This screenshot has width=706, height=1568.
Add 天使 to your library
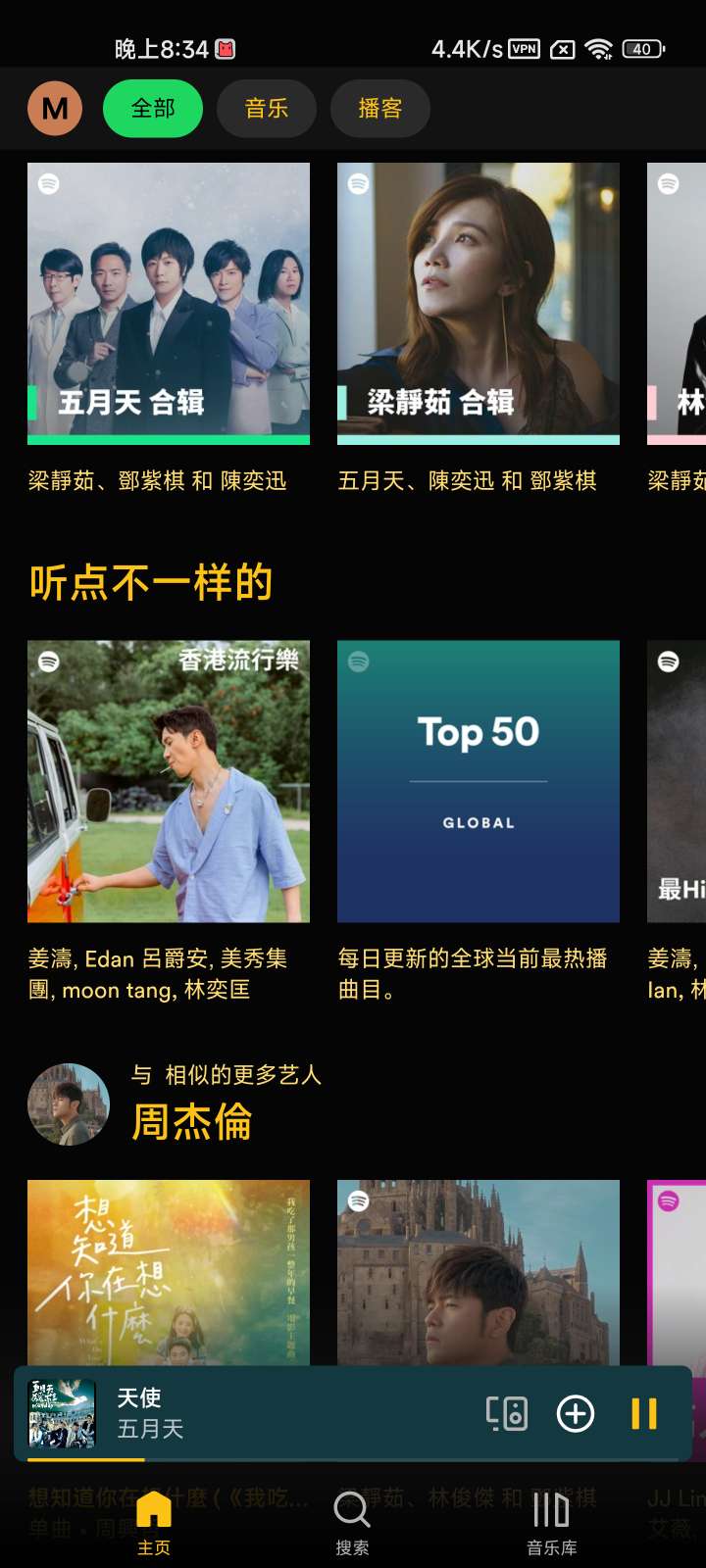coord(576,1413)
